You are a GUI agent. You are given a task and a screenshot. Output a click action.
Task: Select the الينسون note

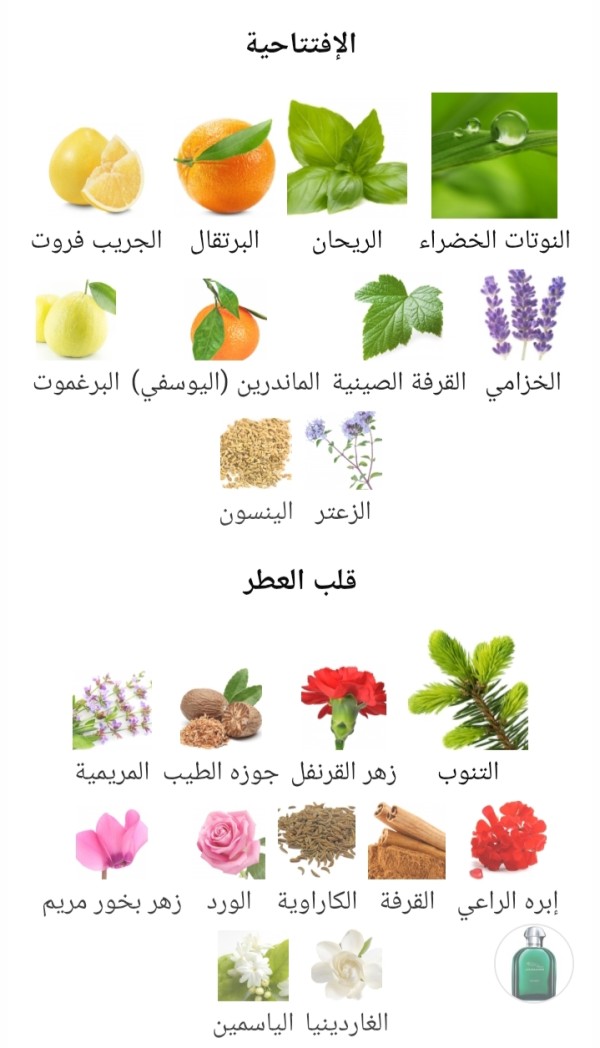coord(256,453)
